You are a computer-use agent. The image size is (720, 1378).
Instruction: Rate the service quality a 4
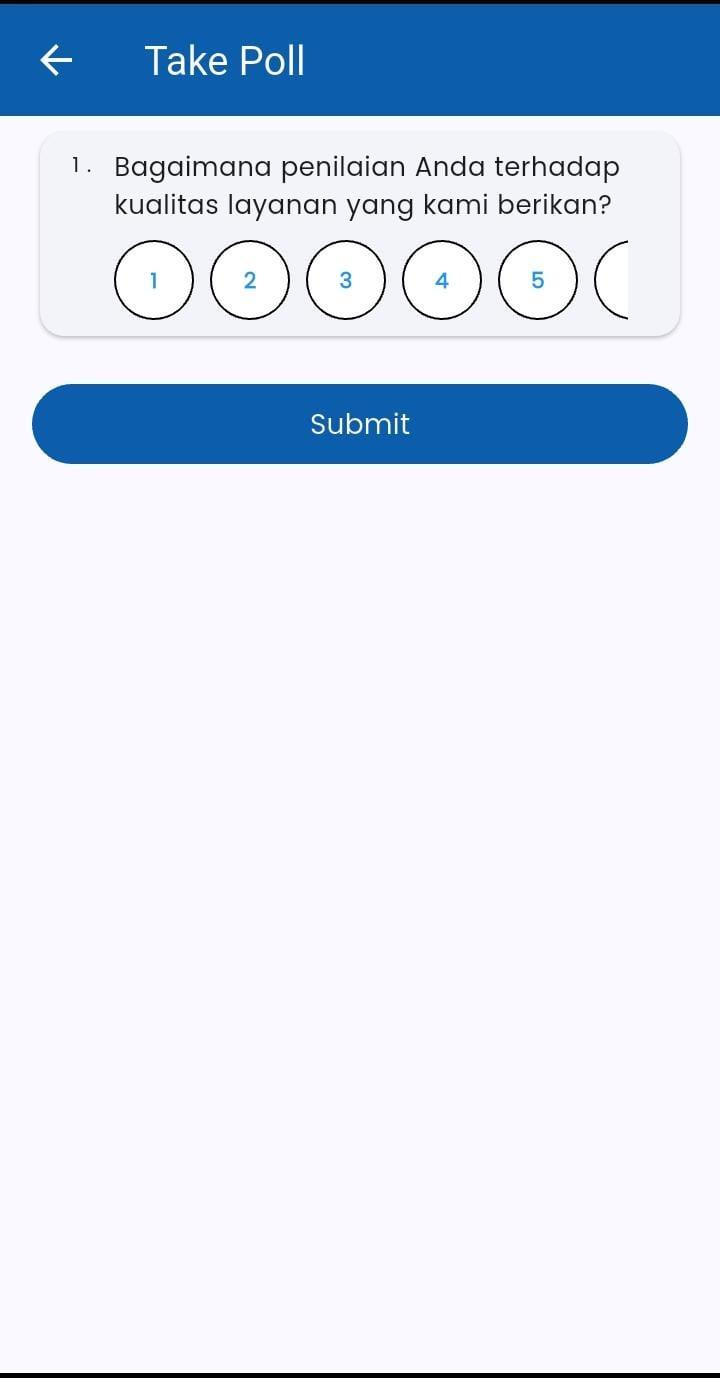point(442,280)
